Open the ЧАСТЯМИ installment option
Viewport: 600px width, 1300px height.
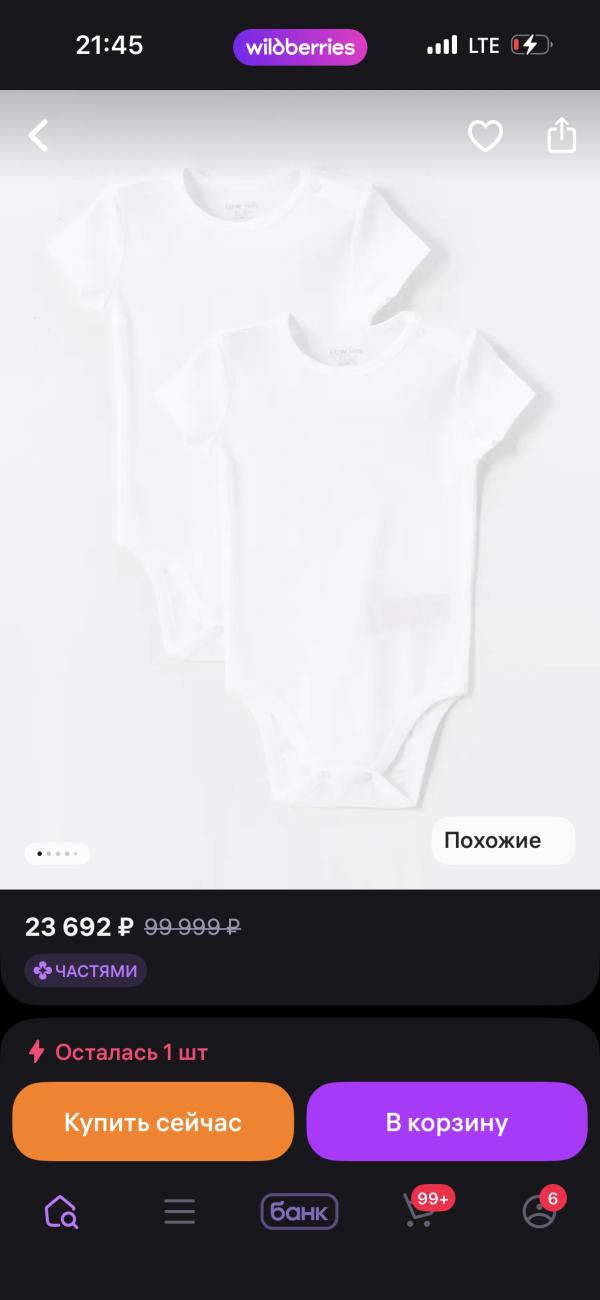(x=86, y=971)
